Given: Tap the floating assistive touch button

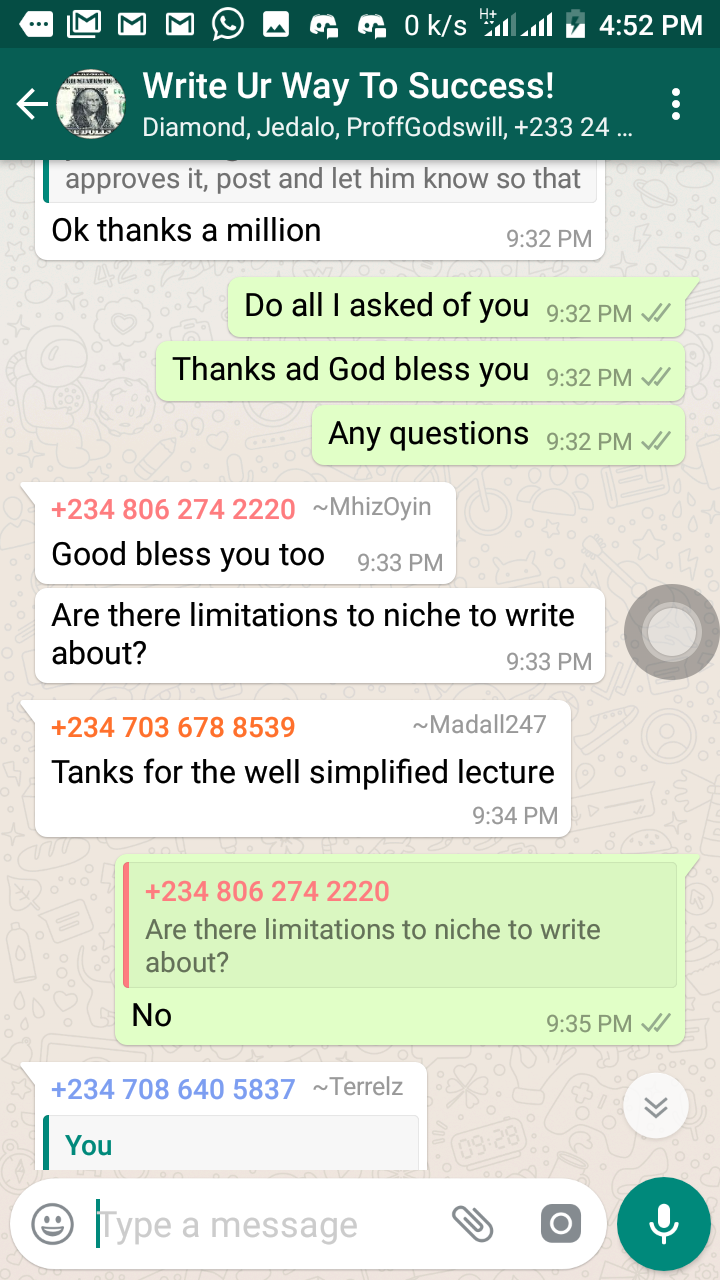Looking at the screenshot, I should [671, 631].
